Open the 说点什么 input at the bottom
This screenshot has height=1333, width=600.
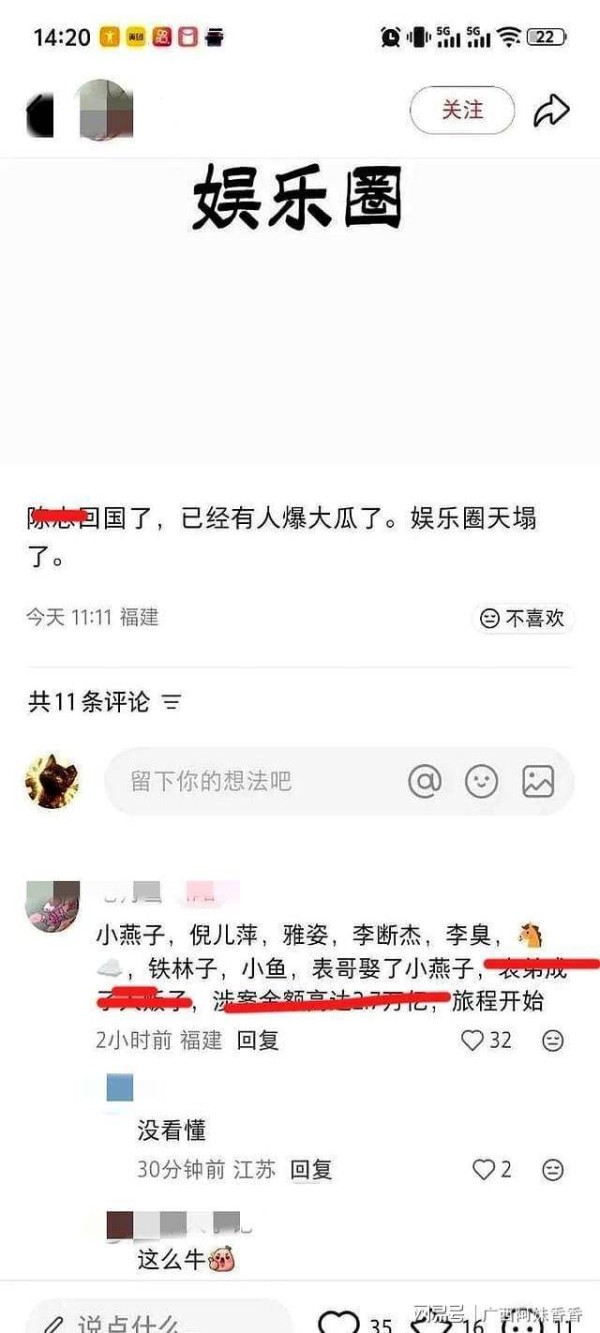tap(150, 1322)
